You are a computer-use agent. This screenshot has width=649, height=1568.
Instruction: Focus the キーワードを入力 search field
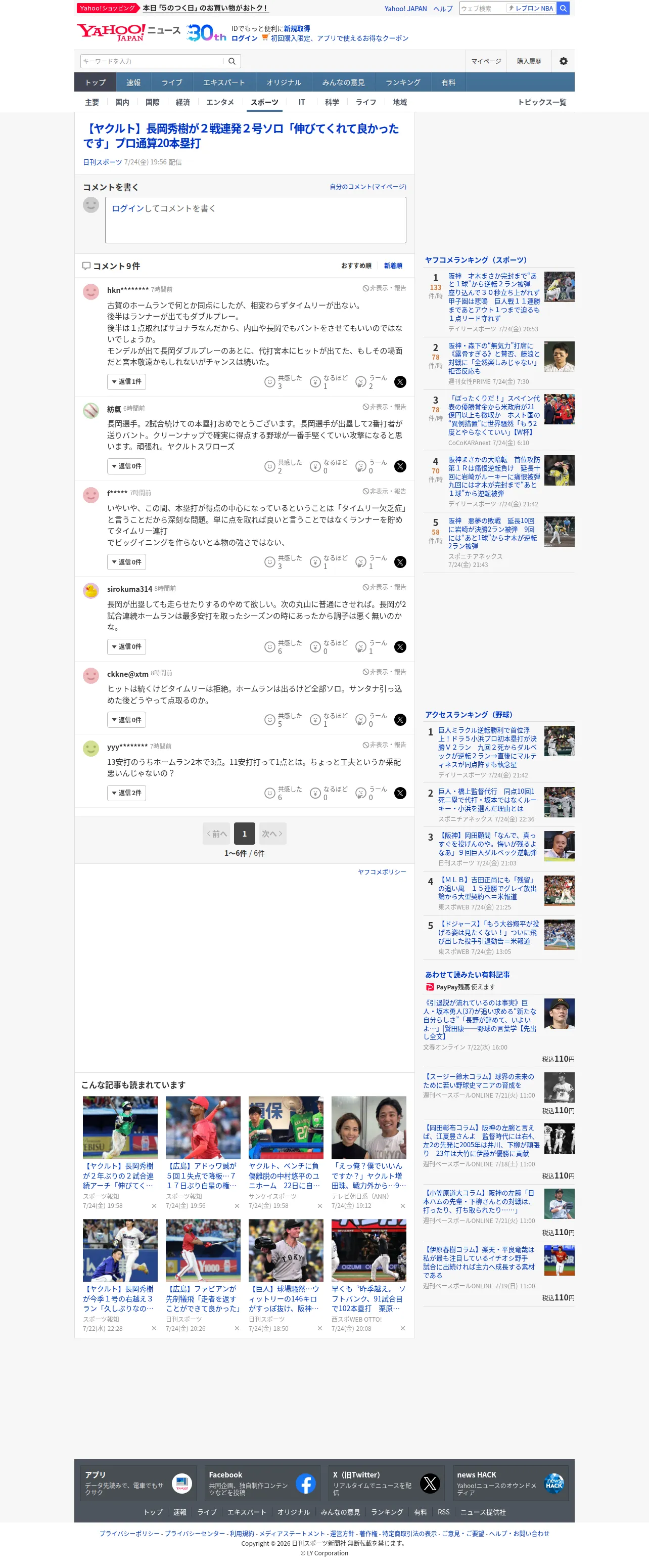(x=153, y=62)
